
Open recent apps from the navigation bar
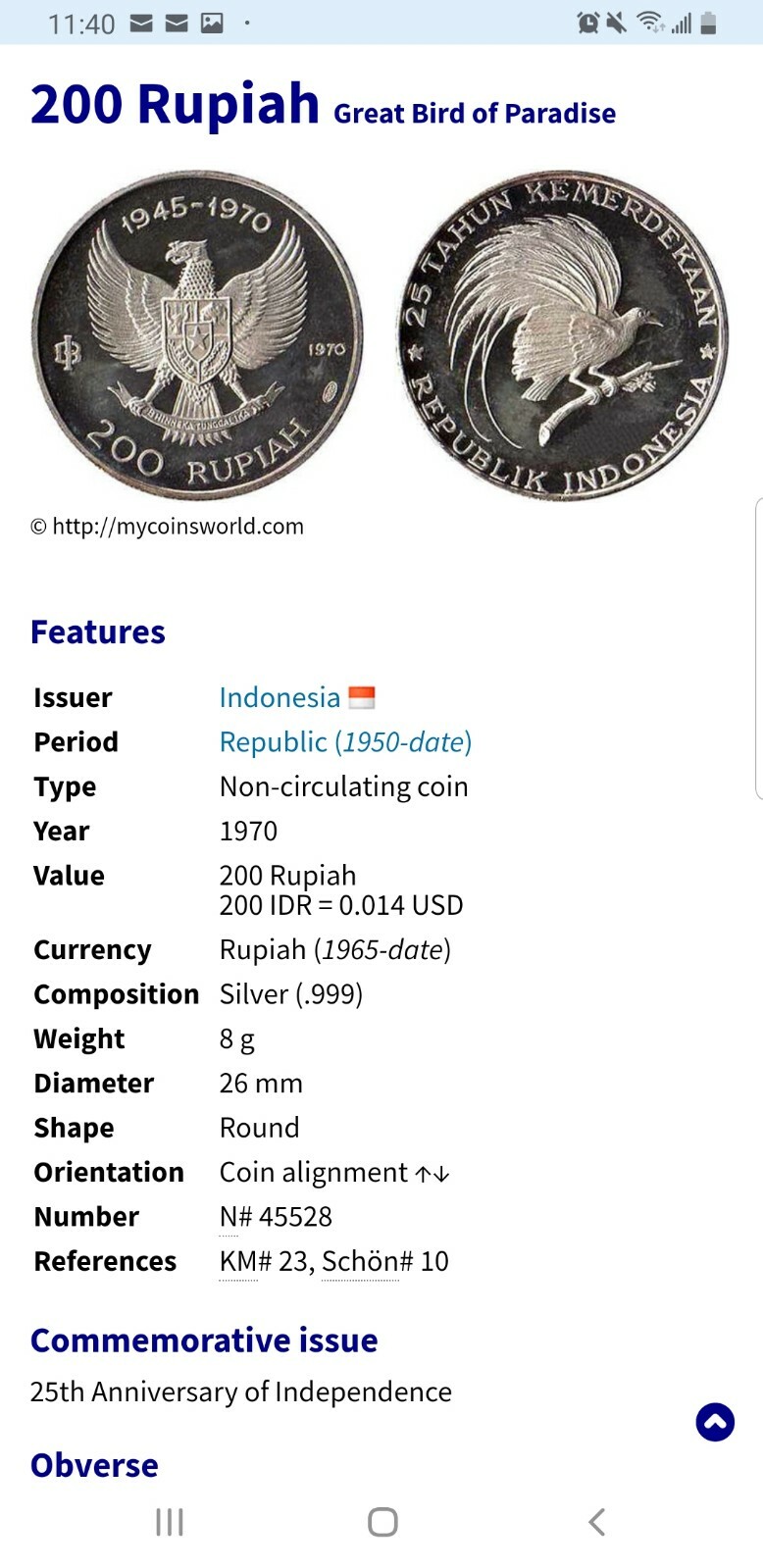pos(170,1522)
